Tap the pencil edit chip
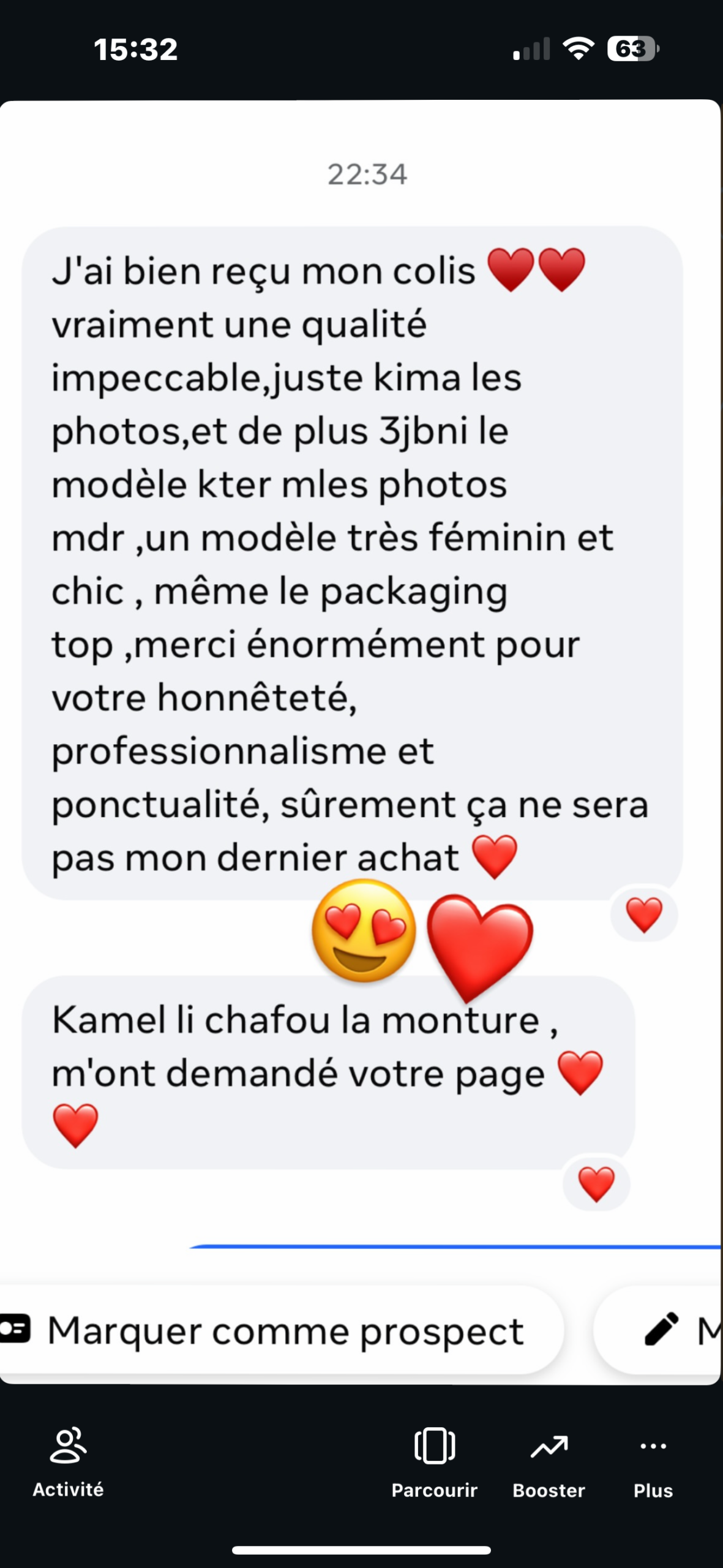This screenshot has height=1568, width=723. click(x=667, y=1330)
